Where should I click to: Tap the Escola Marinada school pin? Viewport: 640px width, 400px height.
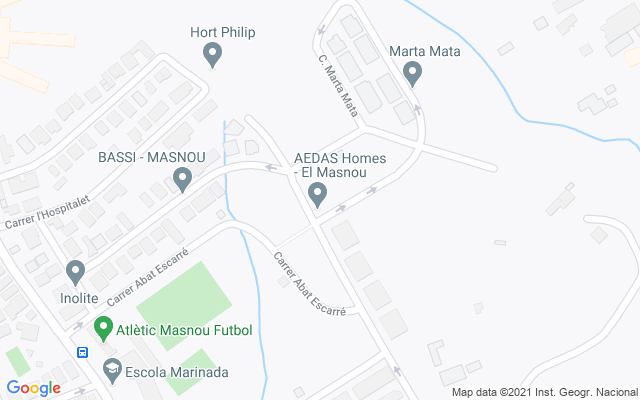[112, 371]
